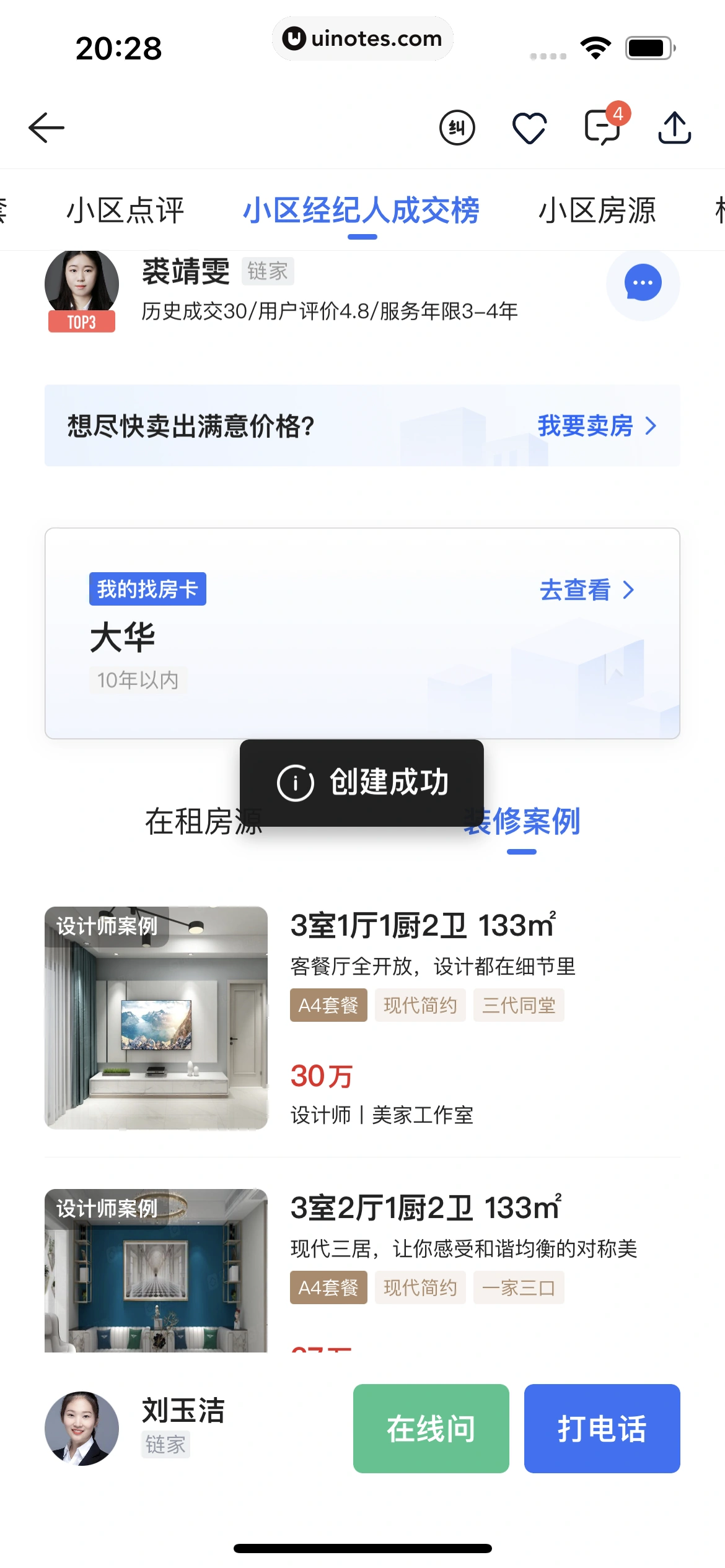Image resolution: width=725 pixels, height=1568 pixels.
Task: Open the messages icon with badge 4
Action: 602,127
